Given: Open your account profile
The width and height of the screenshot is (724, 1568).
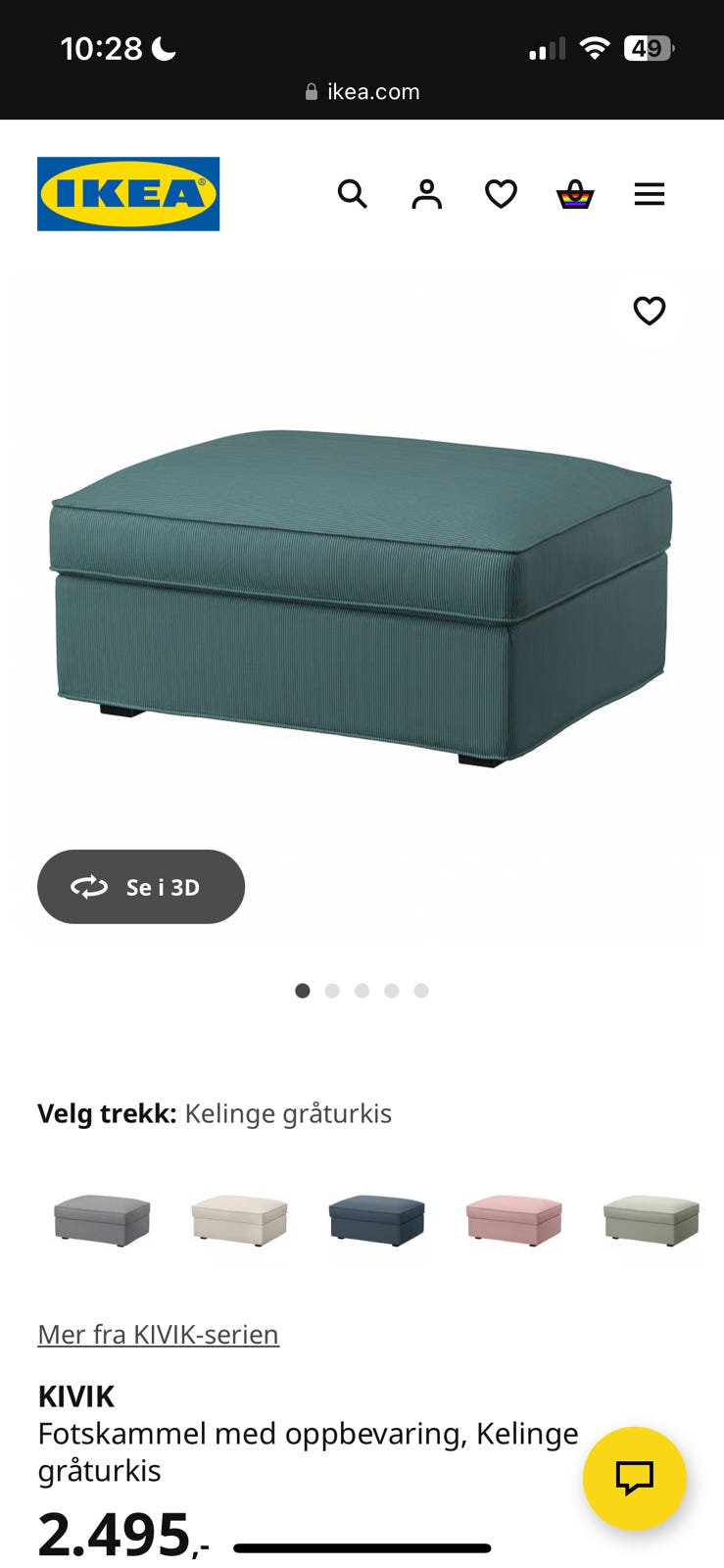Looking at the screenshot, I should [x=426, y=194].
